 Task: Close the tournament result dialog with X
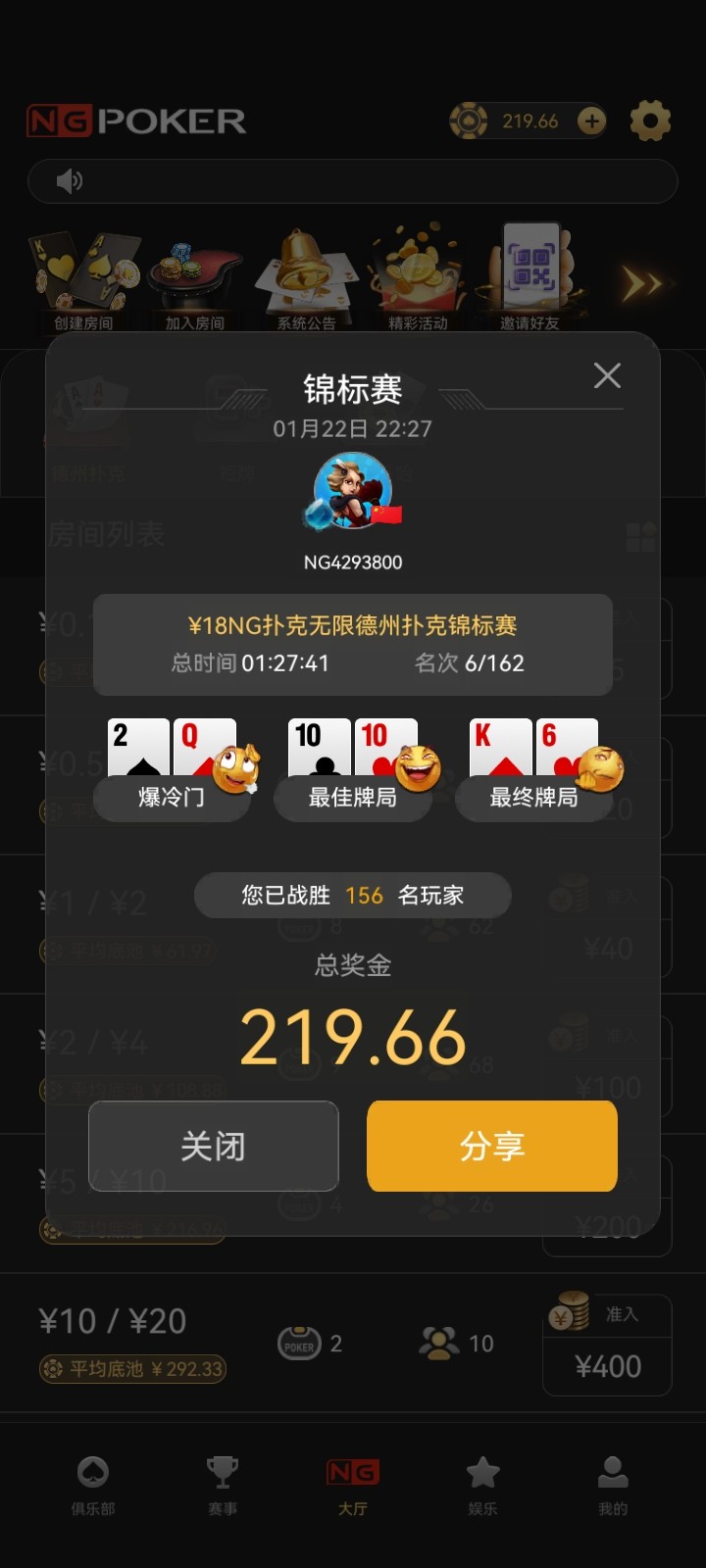point(607,376)
